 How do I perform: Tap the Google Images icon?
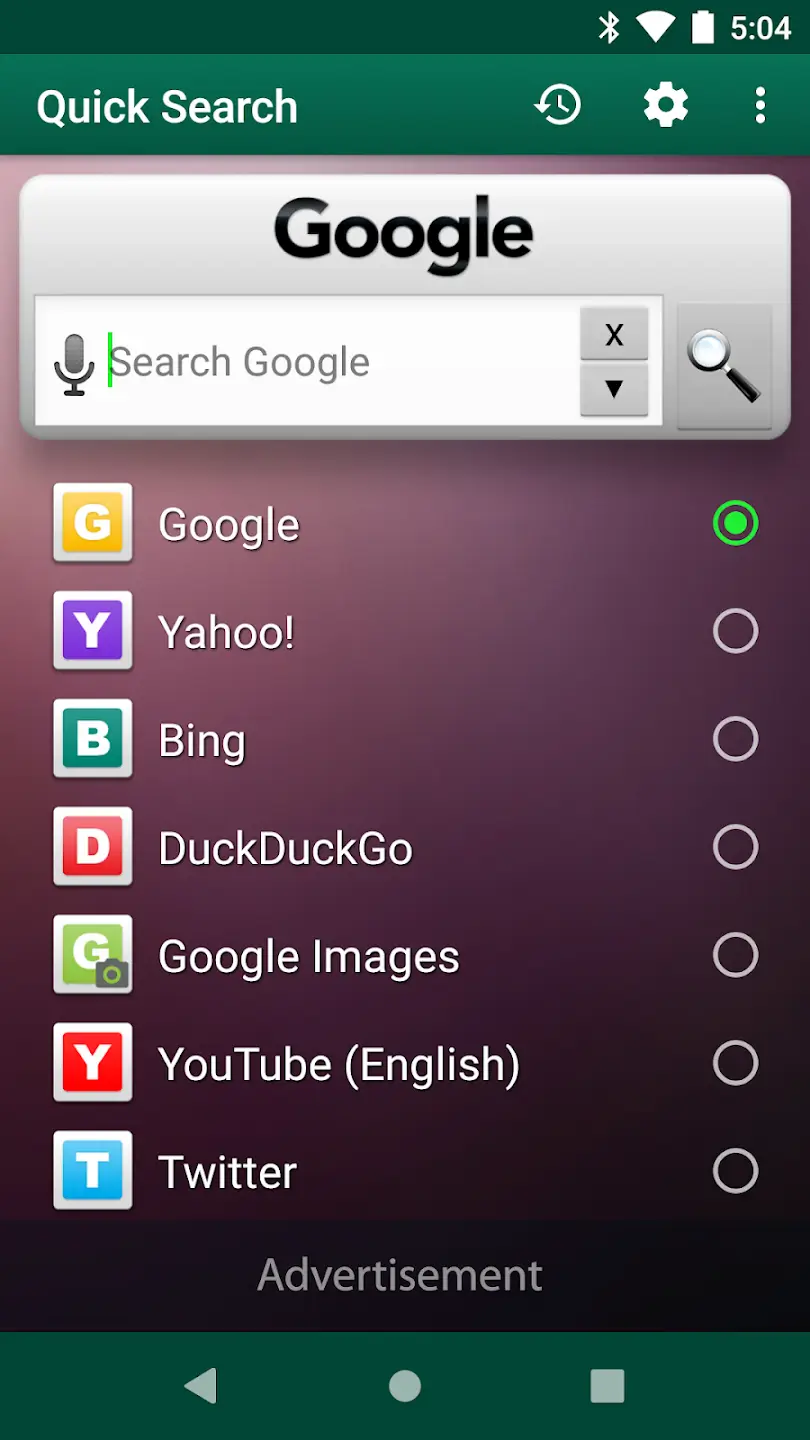coord(92,955)
